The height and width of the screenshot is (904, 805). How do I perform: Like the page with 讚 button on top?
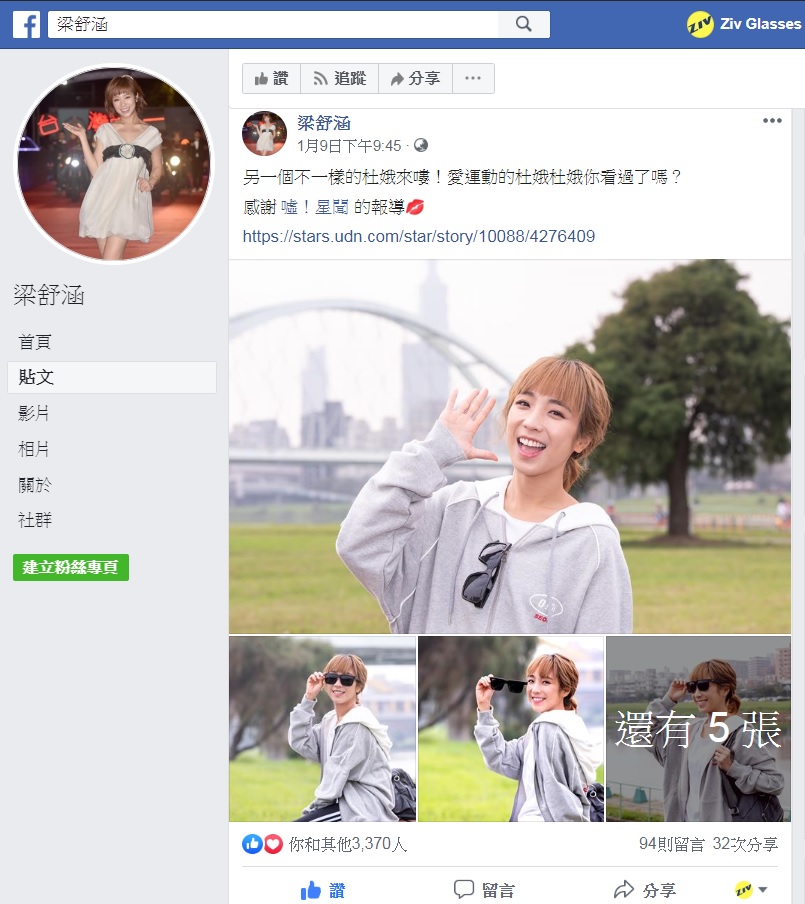[x=272, y=78]
